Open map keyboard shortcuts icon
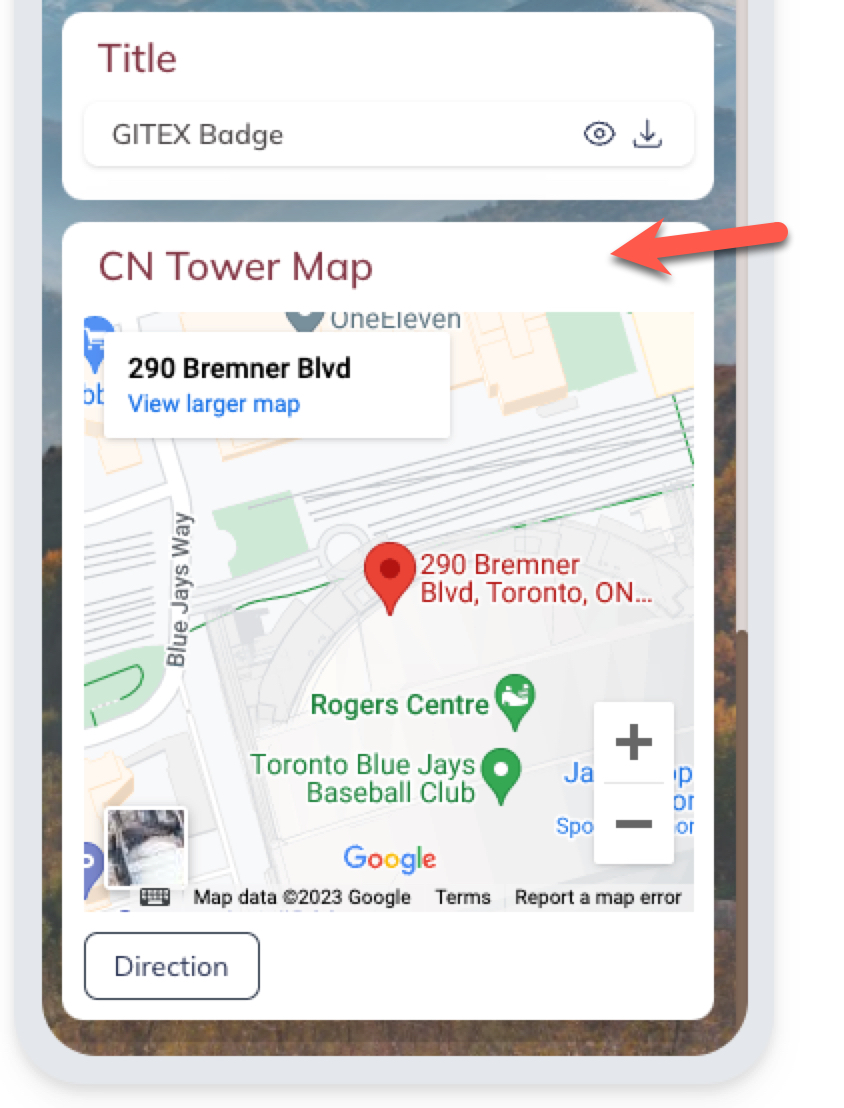This screenshot has width=844, height=1108. point(155,897)
